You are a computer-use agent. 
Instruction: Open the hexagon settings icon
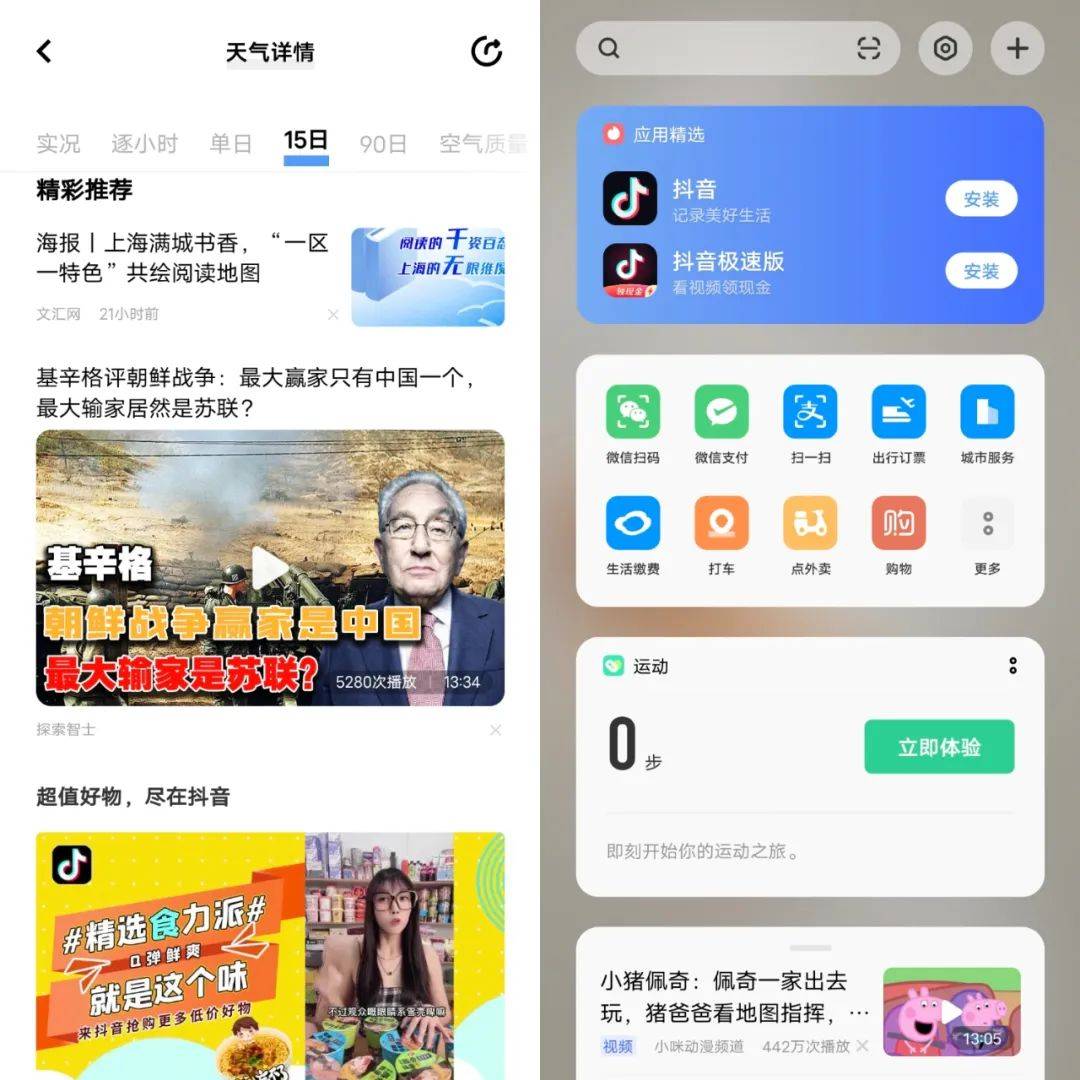pos(945,48)
